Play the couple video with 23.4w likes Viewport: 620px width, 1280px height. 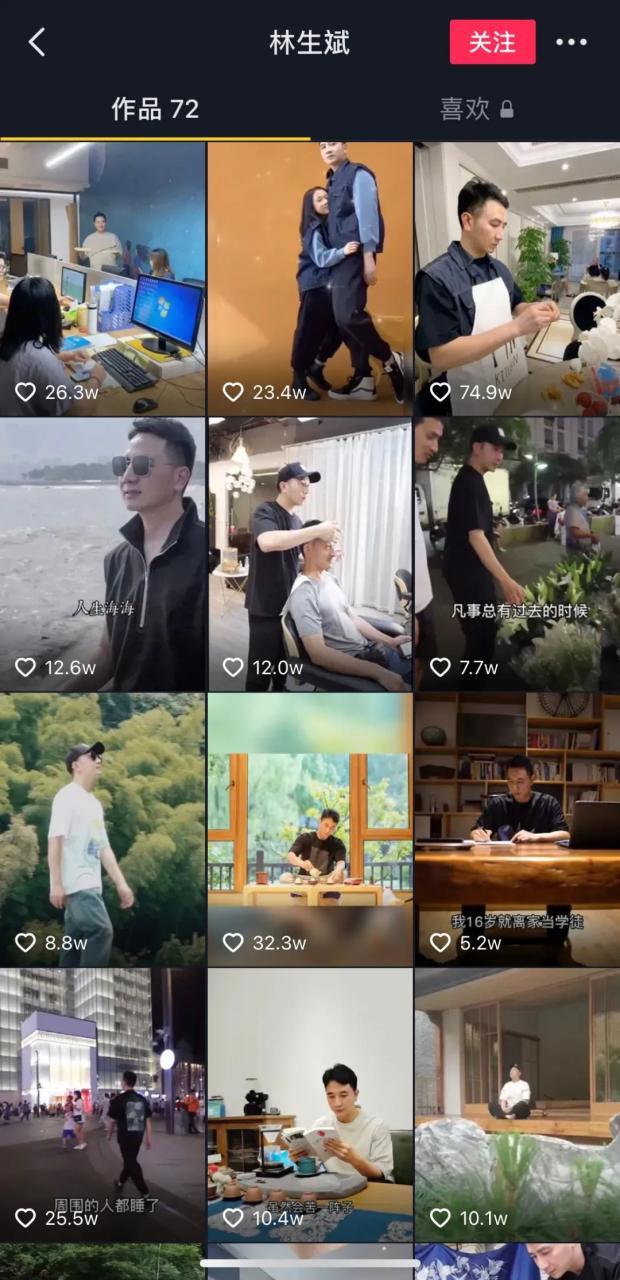click(x=310, y=278)
